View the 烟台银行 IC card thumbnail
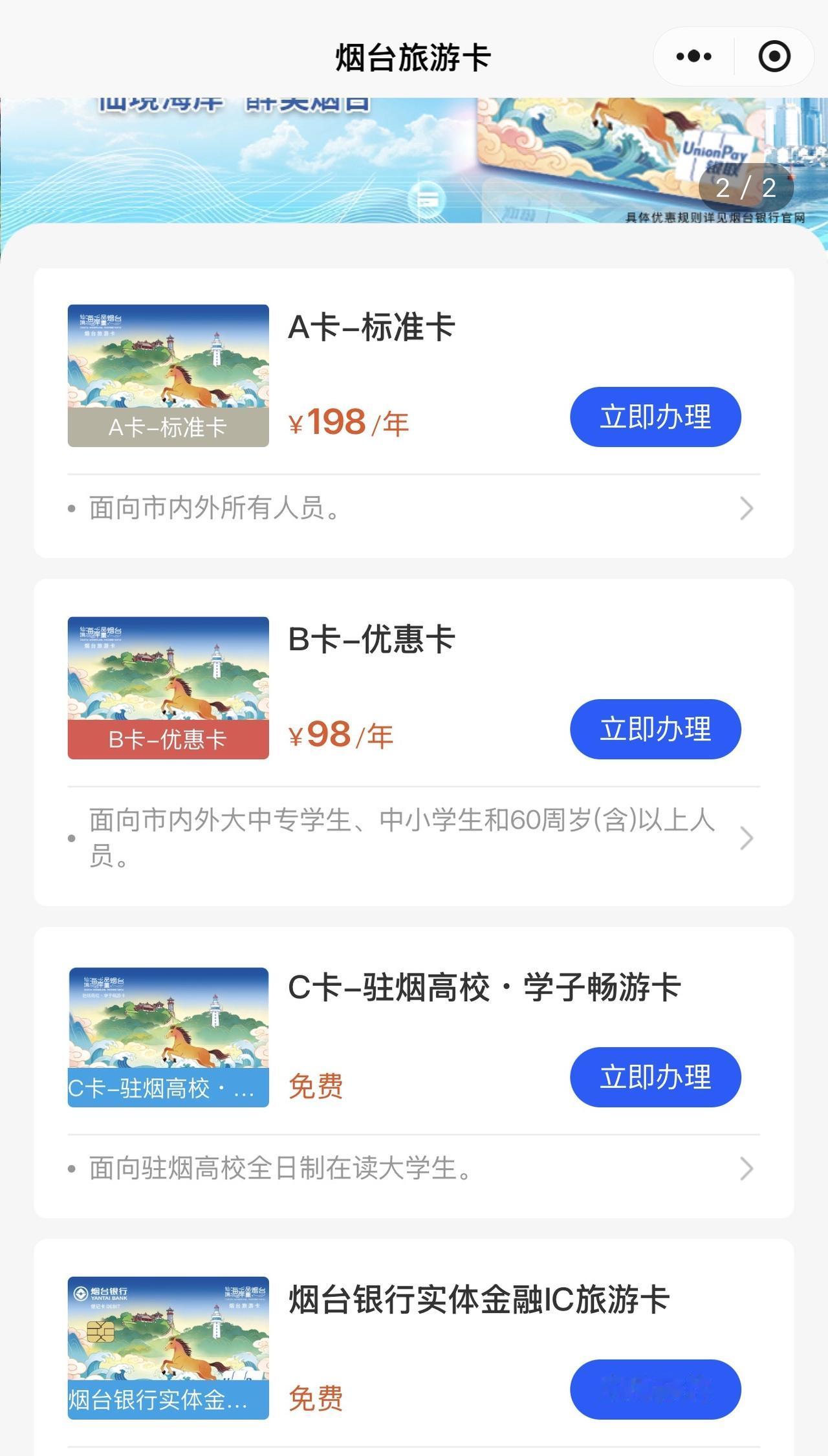Viewport: 828px width, 1456px height. pos(168,1348)
